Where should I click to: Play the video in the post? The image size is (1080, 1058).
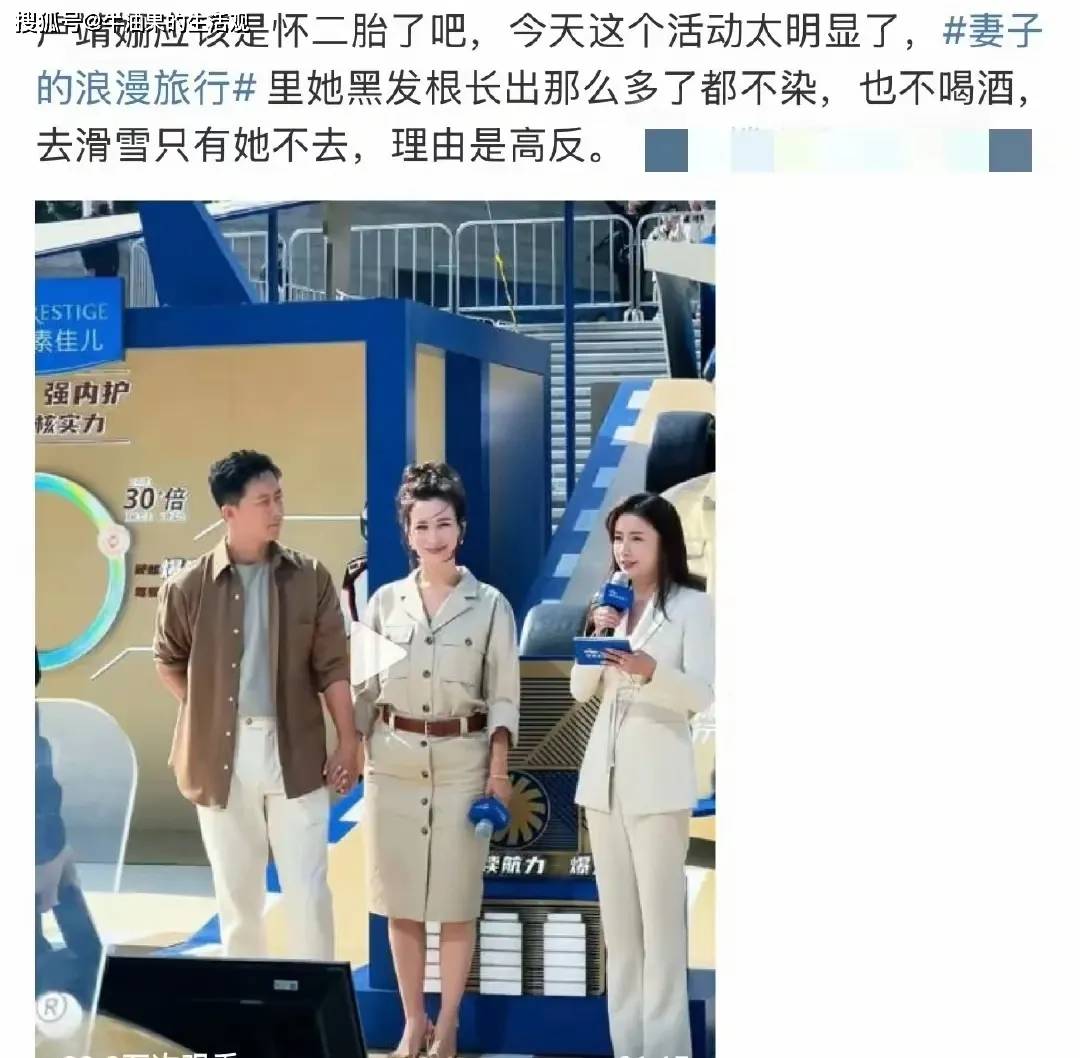click(376, 653)
